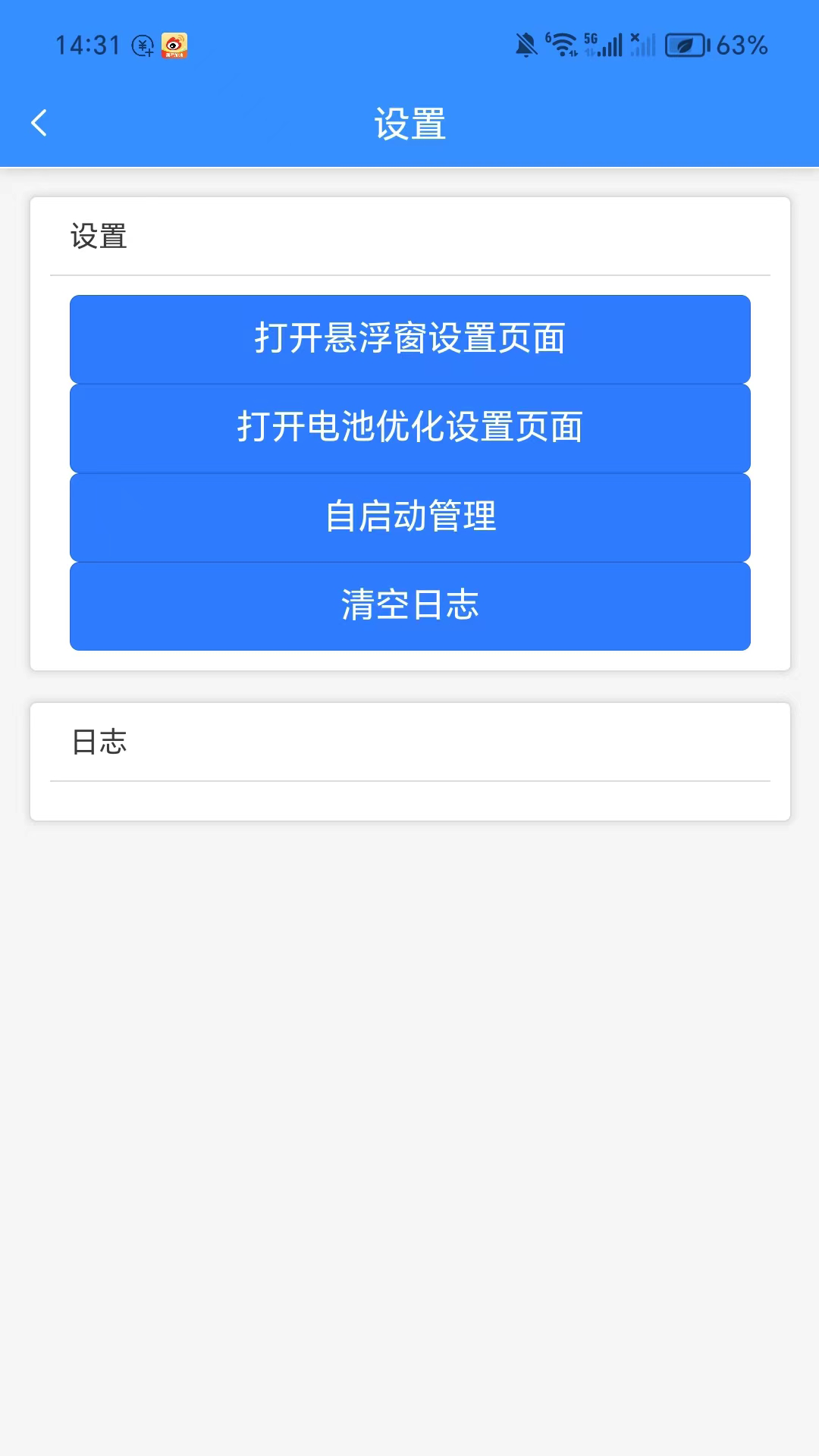Open the floating window settings page

[409, 337]
